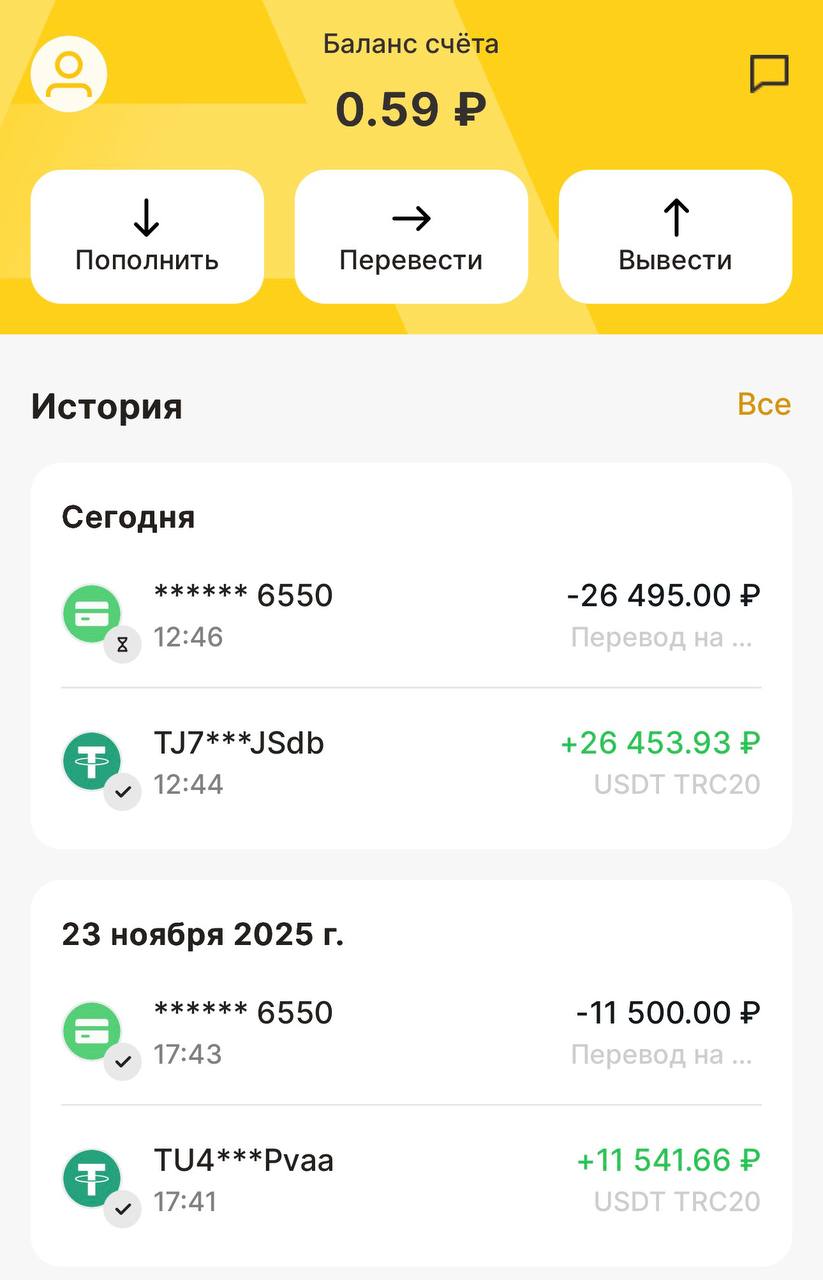Click the Tether coin icon for TU4***Pvaa

point(92,1180)
